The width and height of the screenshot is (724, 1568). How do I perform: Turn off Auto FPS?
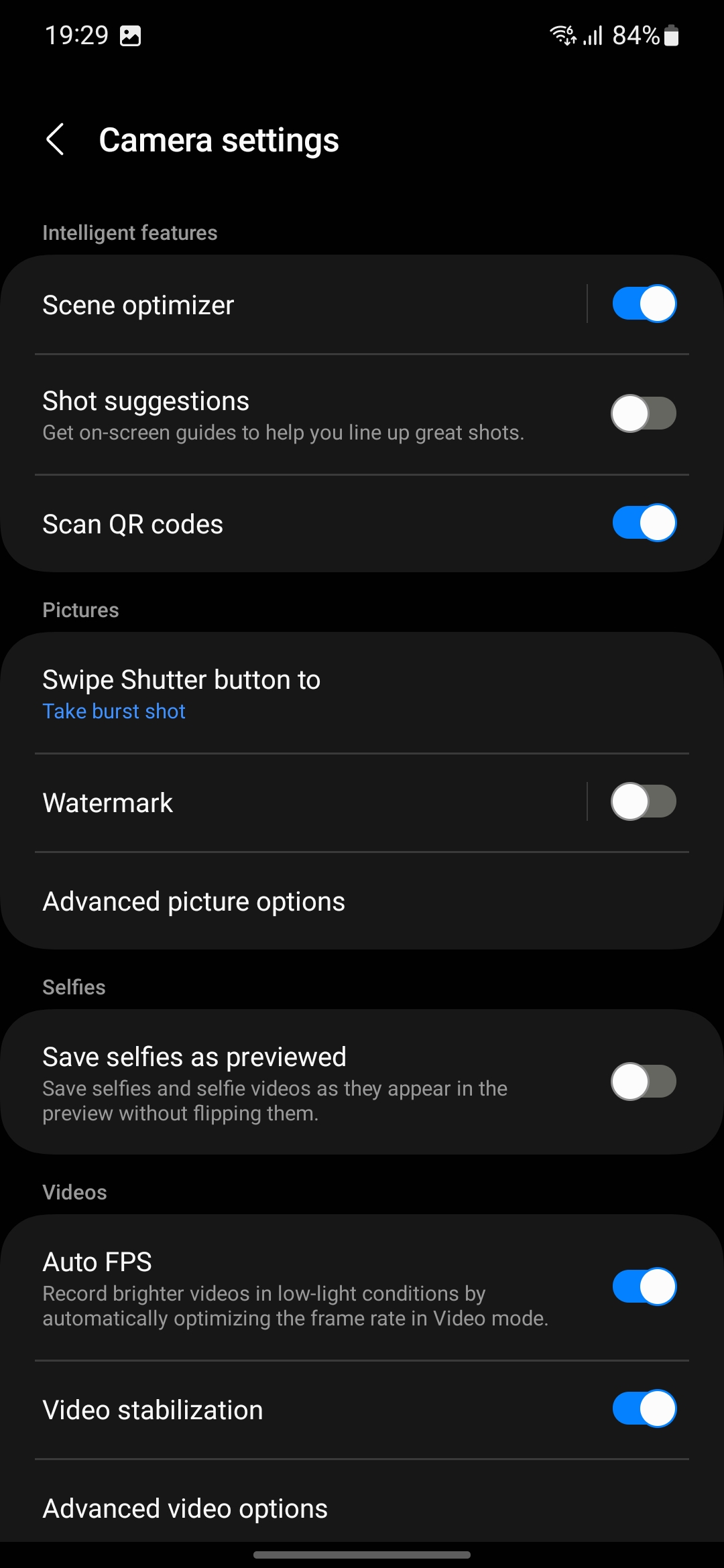[x=644, y=1287]
